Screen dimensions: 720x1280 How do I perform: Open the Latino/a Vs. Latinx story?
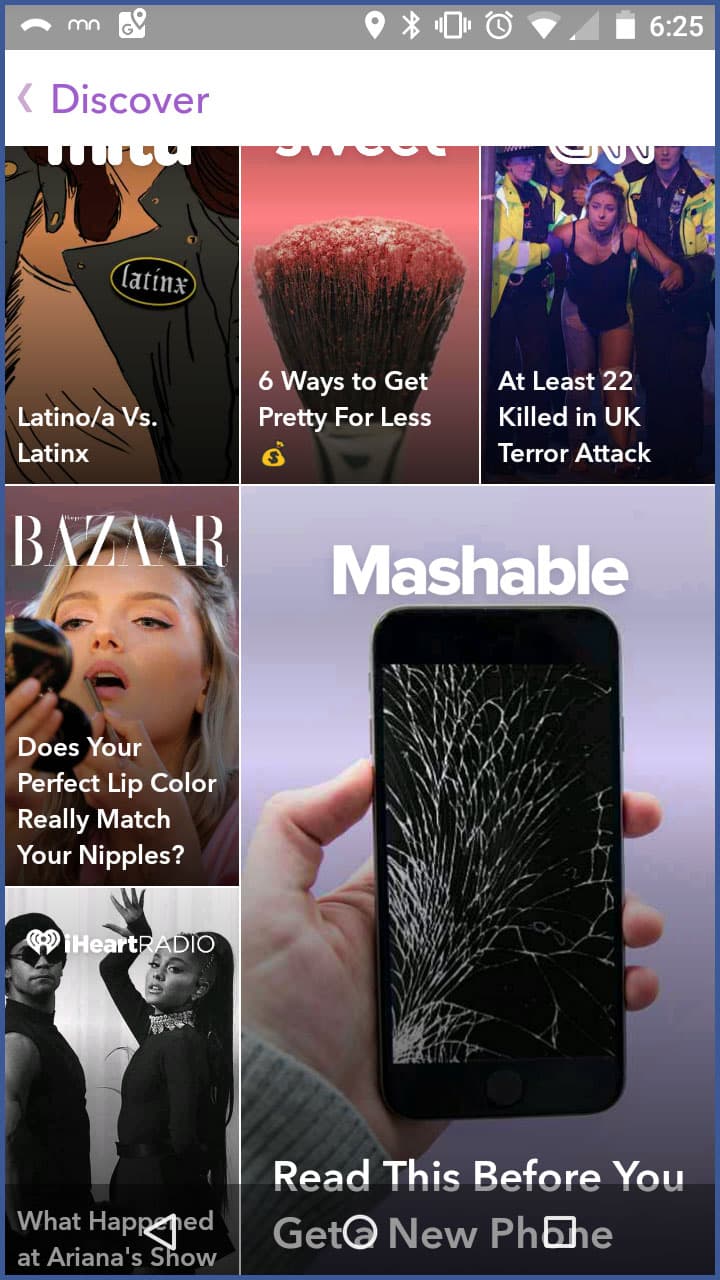[x=122, y=315]
